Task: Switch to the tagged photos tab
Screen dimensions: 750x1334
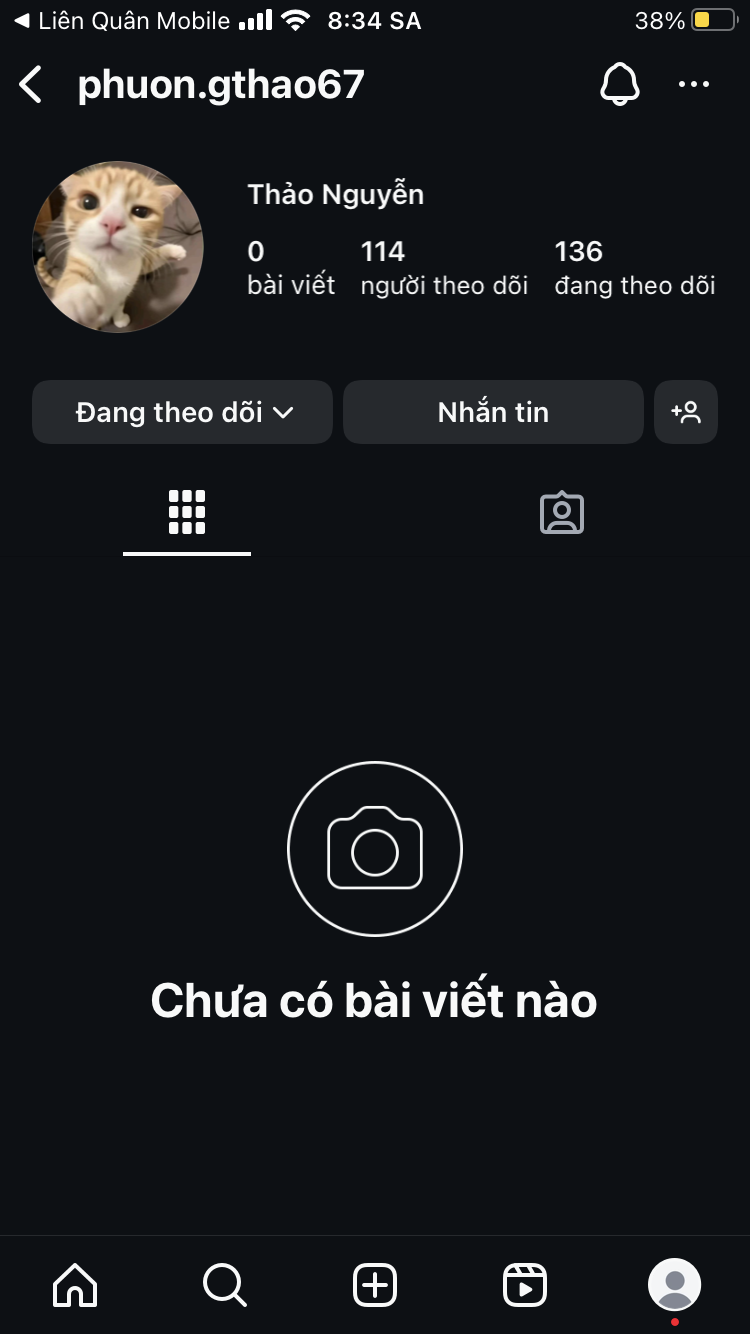Action: click(x=562, y=513)
